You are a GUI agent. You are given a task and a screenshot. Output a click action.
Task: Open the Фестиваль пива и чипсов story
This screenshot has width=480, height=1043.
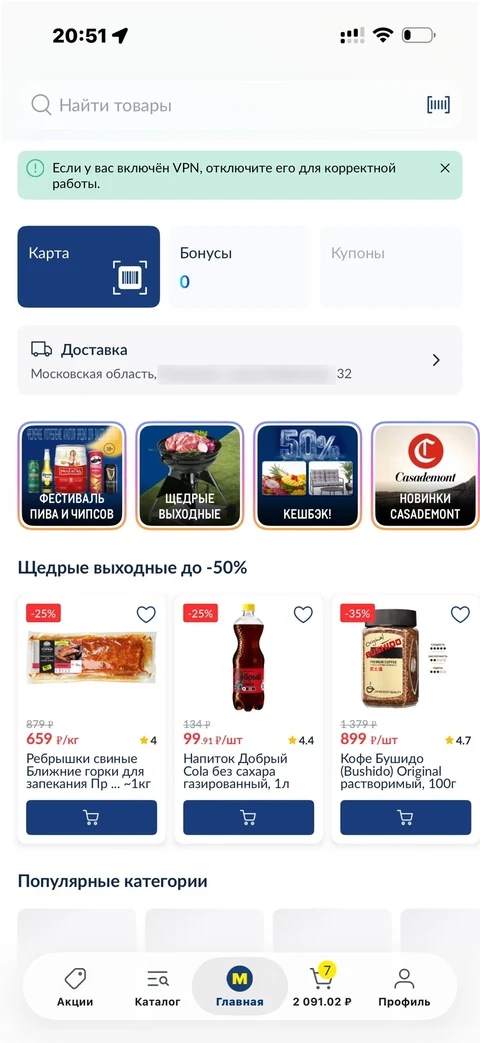(x=72, y=476)
